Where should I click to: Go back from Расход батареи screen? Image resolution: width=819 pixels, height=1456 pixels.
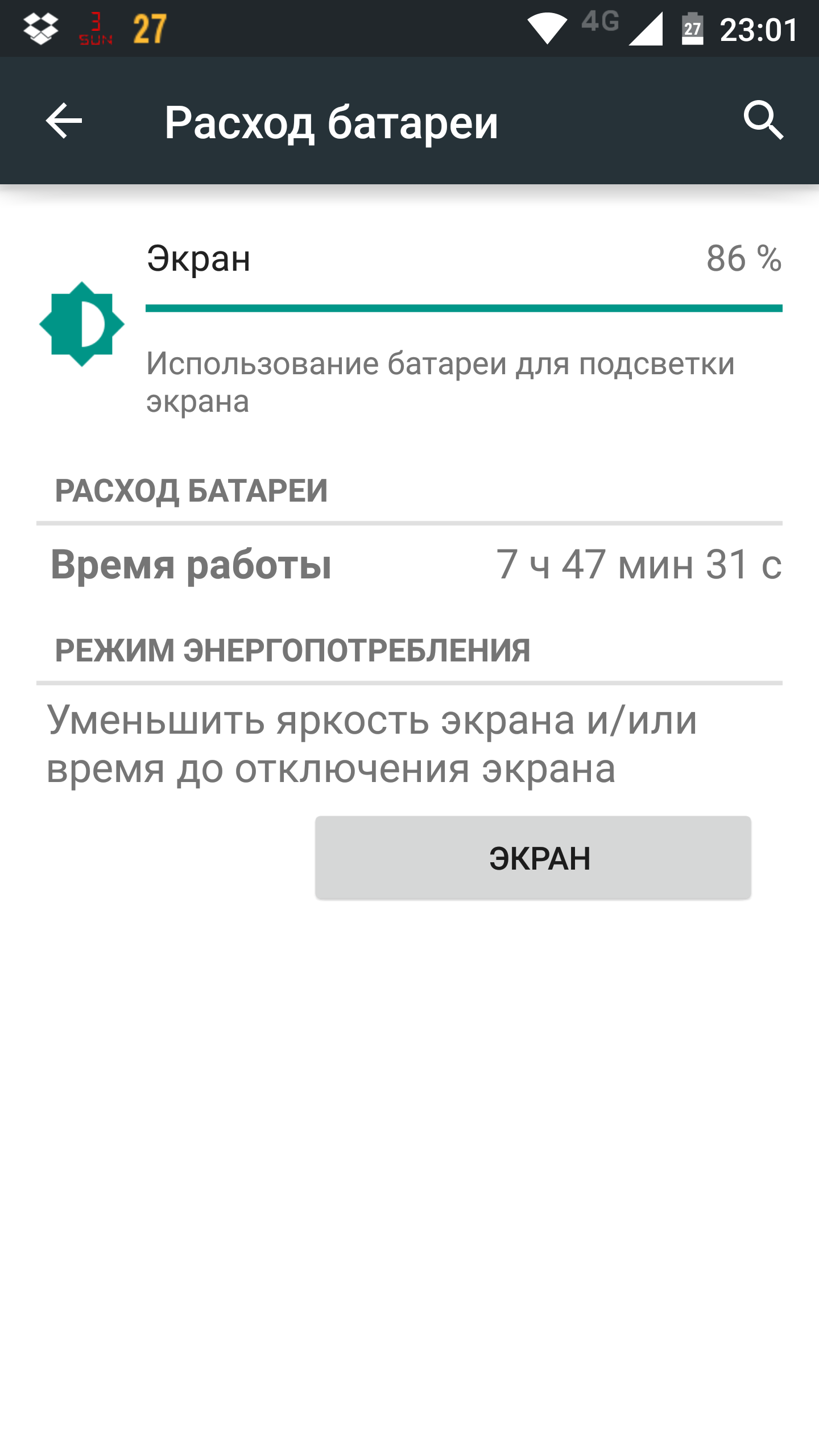tap(64, 121)
